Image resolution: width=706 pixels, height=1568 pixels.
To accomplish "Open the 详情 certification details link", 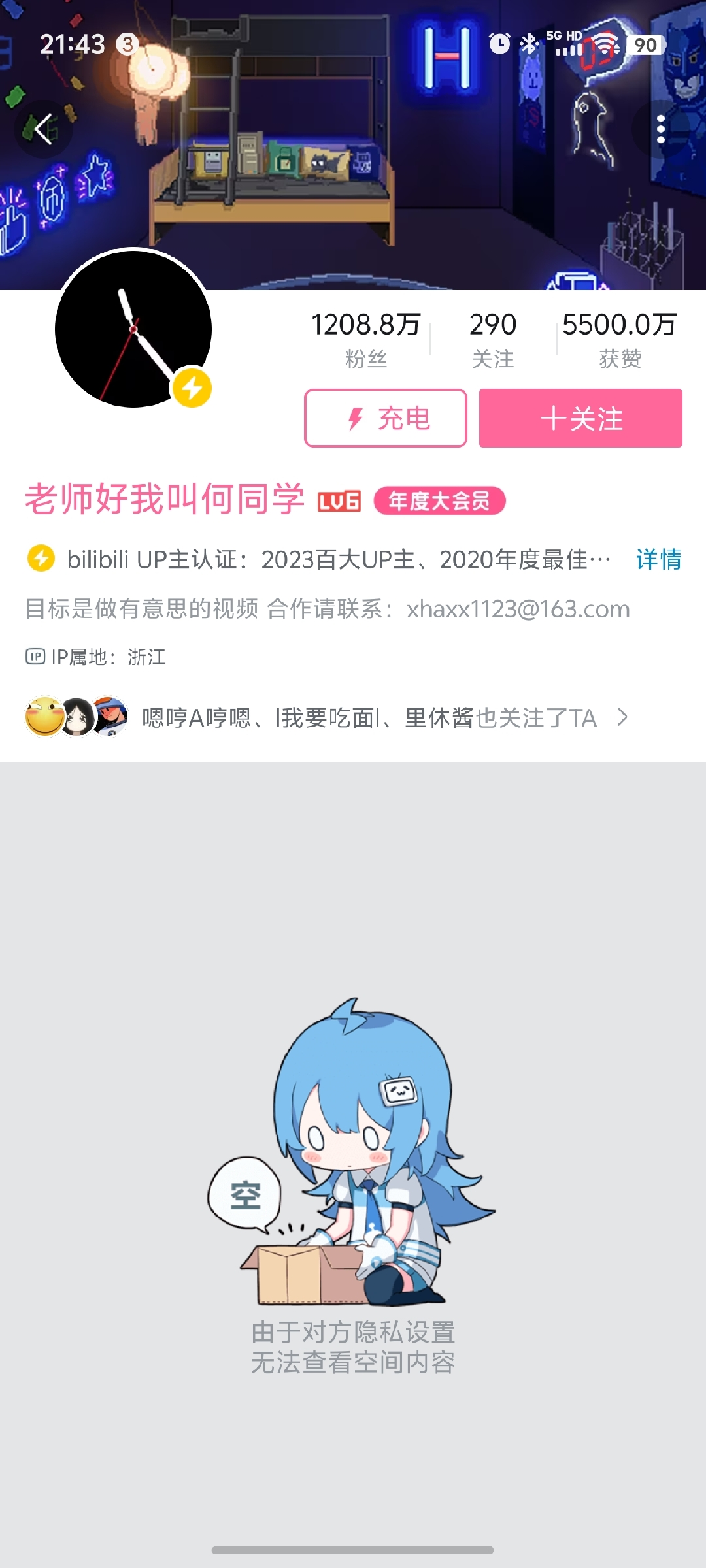I will 658,559.
